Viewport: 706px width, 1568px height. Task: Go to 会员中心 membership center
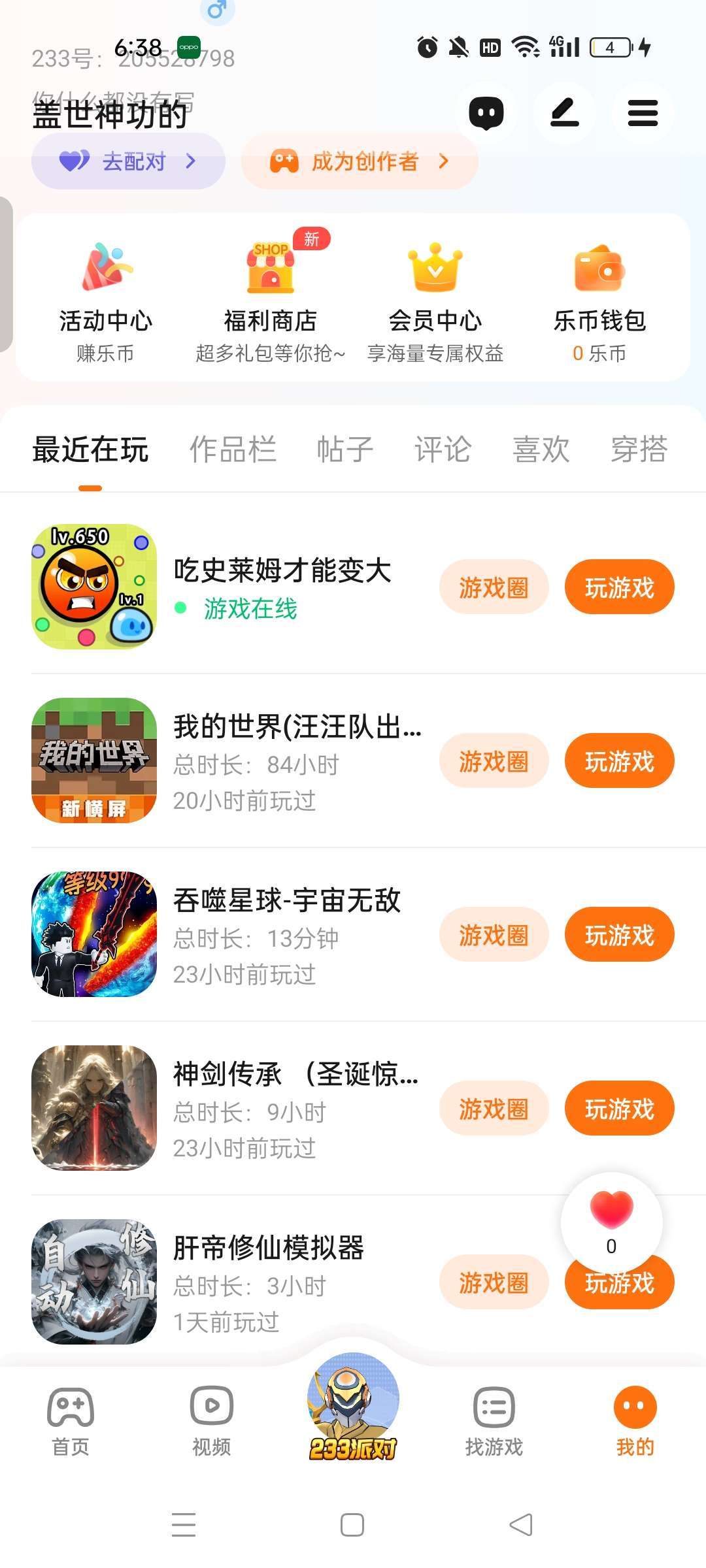pyautogui.click(x=435, y=301)
